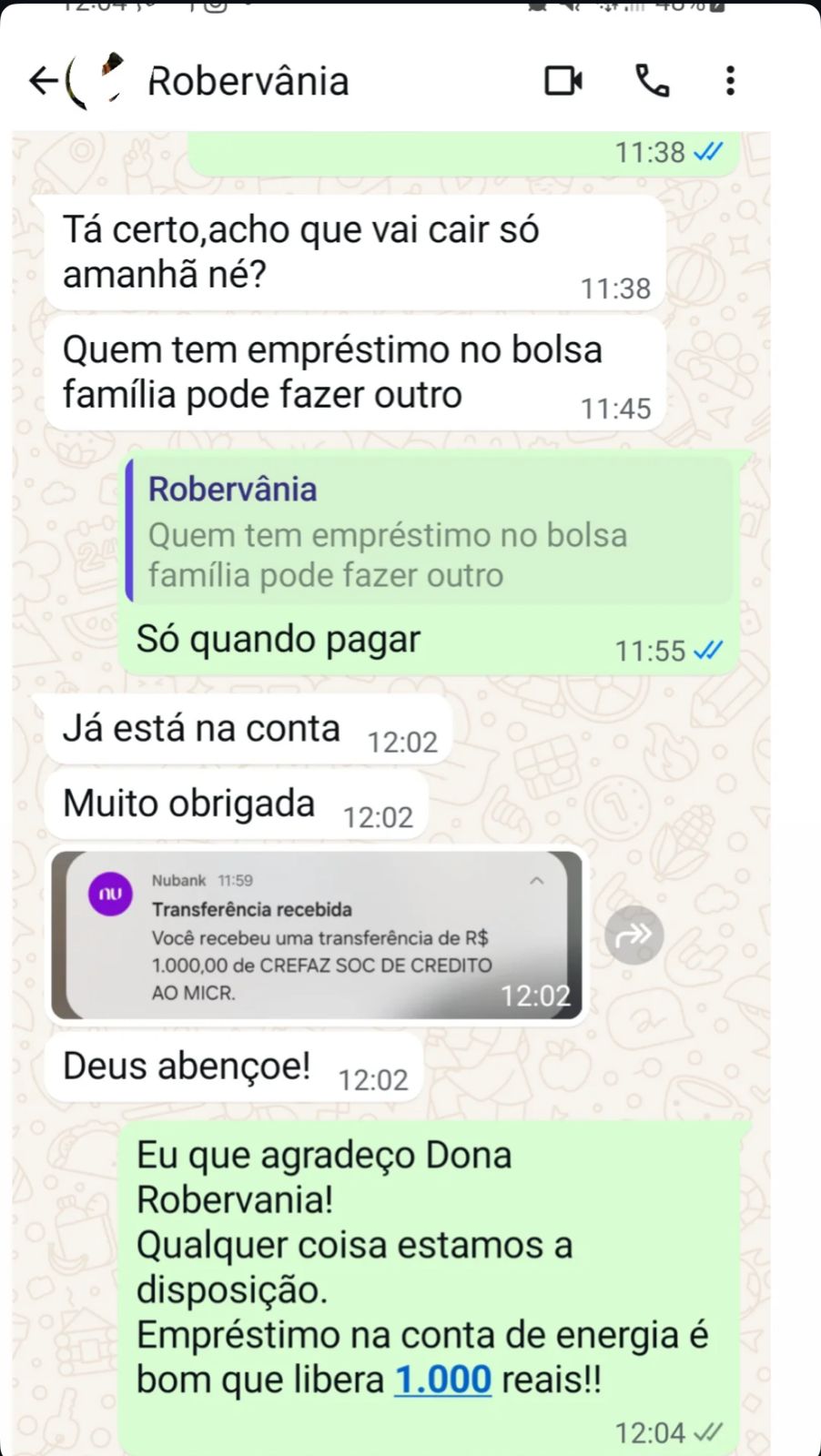Tap the 12:02 timestamp on the image

pyautogui.click(x=534, y=994)
